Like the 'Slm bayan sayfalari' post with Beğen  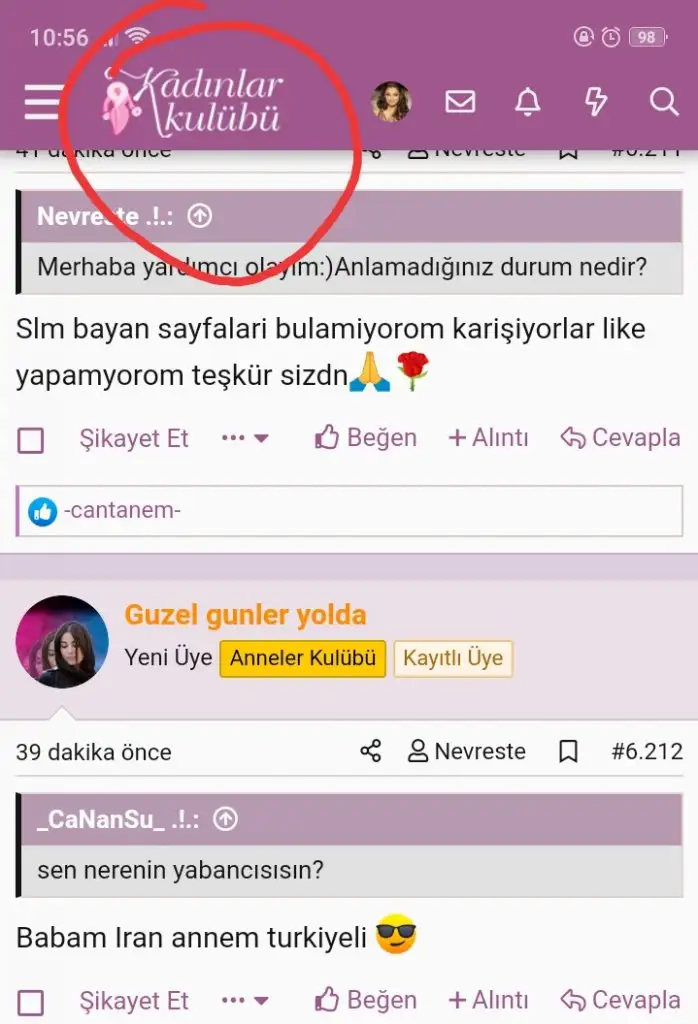tap(366, 438)
